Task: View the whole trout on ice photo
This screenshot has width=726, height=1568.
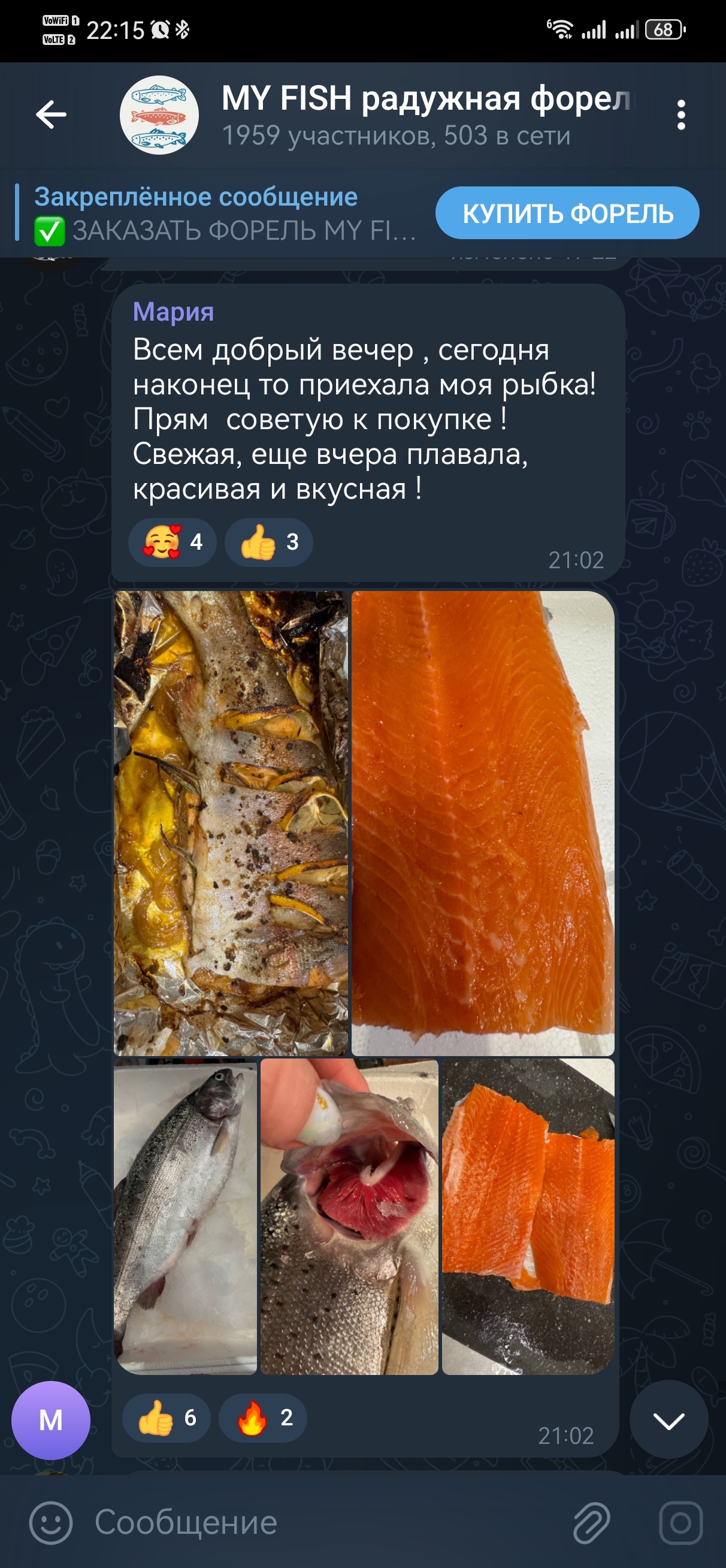Action: pyautogui.click(x=185, y=1216)
